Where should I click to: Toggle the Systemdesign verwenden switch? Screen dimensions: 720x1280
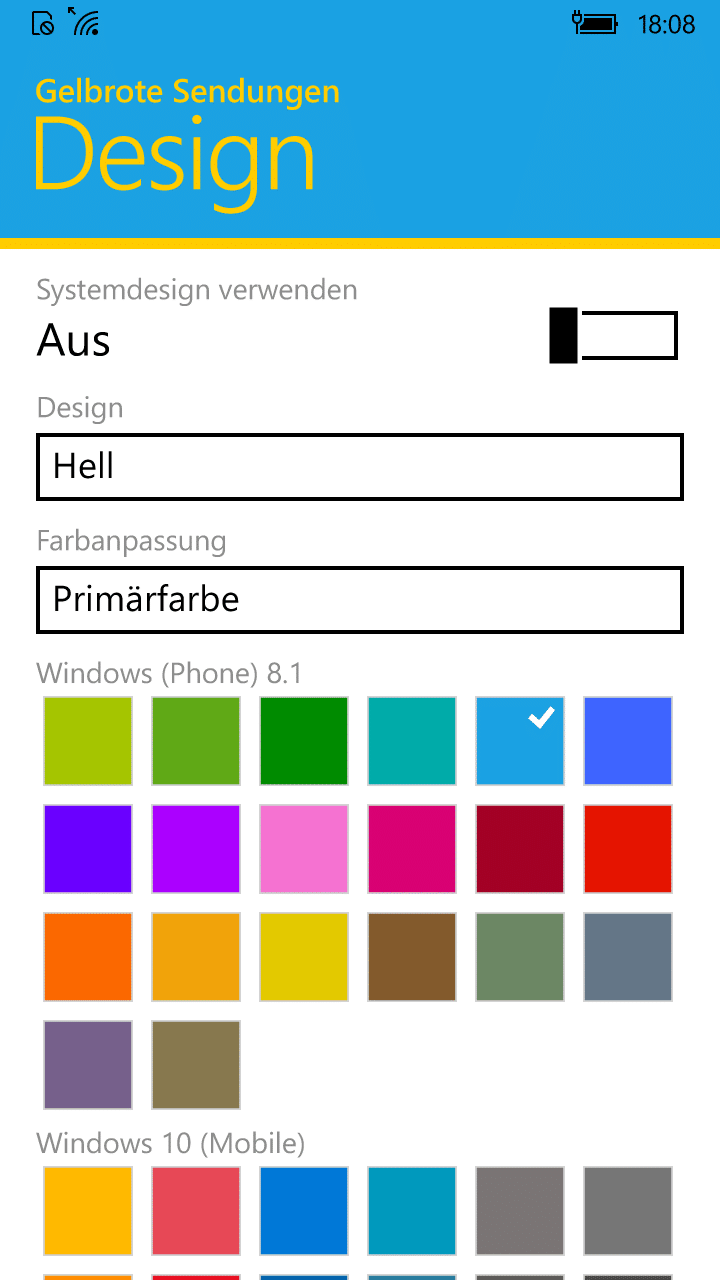point(613,335)
